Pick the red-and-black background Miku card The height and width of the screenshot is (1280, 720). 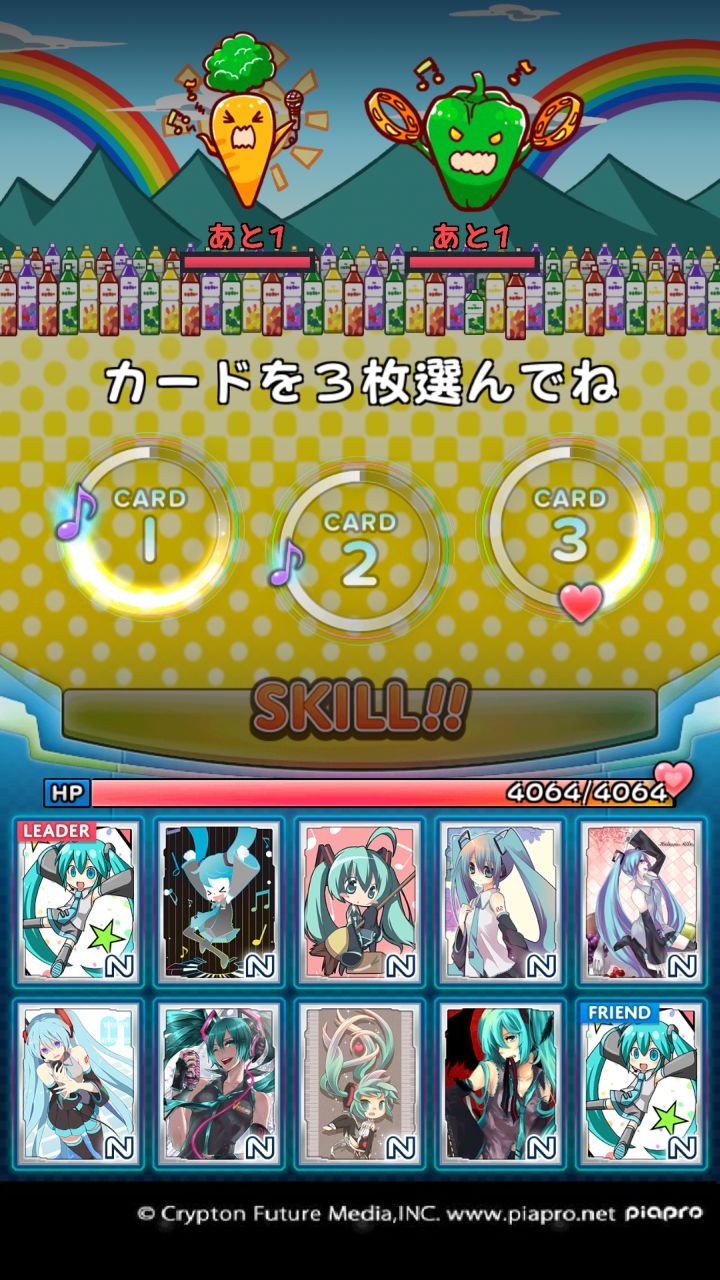pyautogui.click(x=500, y=1084)
